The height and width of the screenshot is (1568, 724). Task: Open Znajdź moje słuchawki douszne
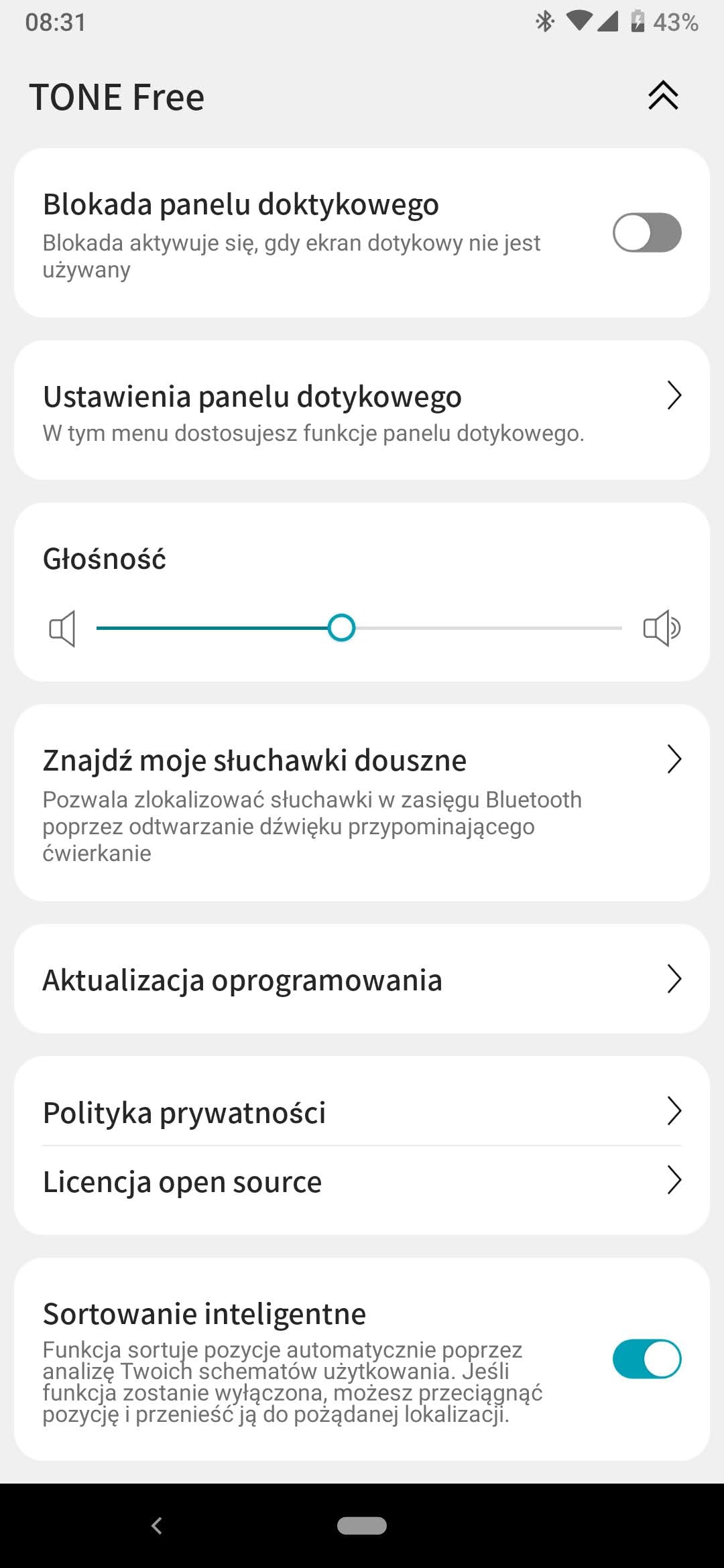(362, 802)
